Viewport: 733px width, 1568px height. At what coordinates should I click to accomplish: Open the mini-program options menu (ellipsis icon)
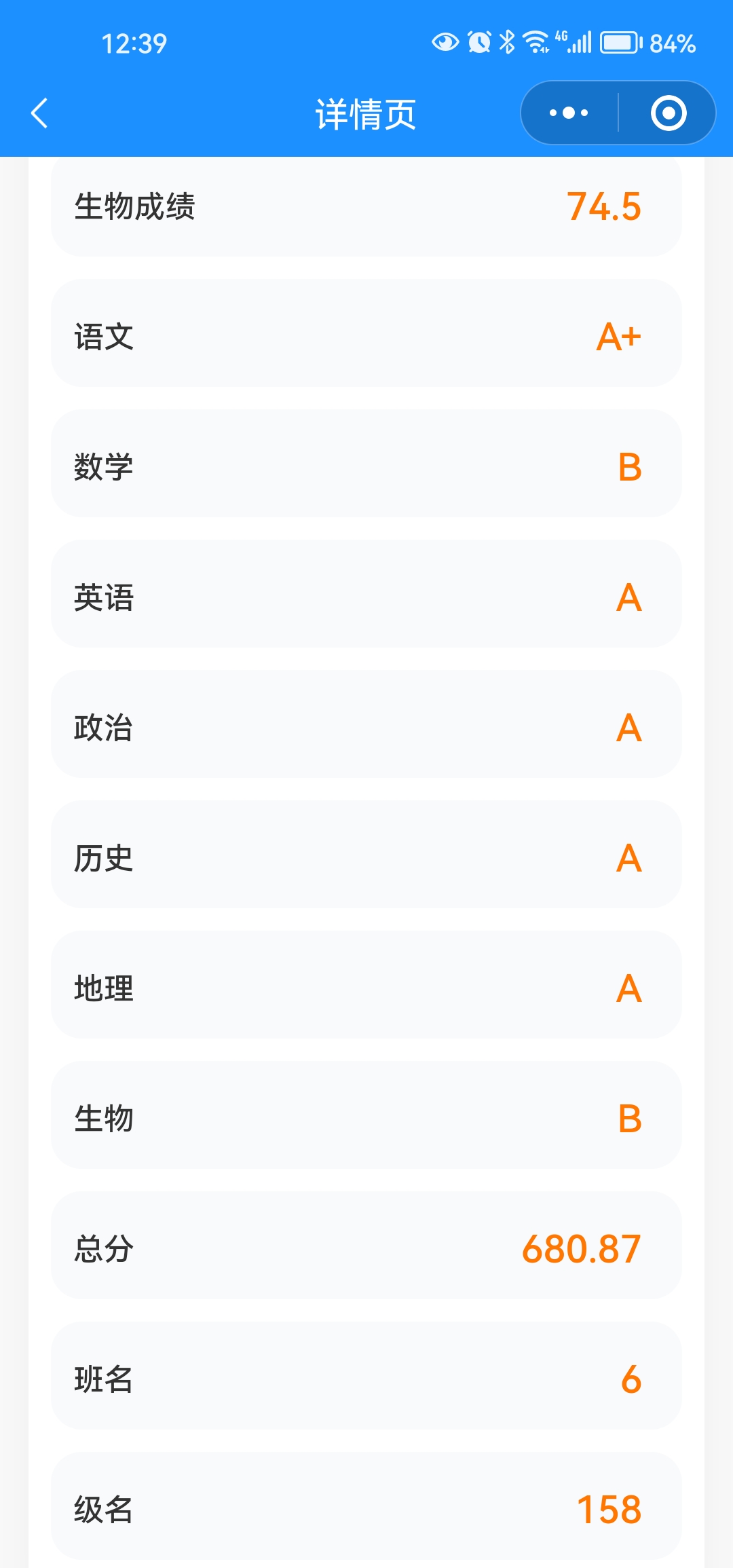[569, 113]
